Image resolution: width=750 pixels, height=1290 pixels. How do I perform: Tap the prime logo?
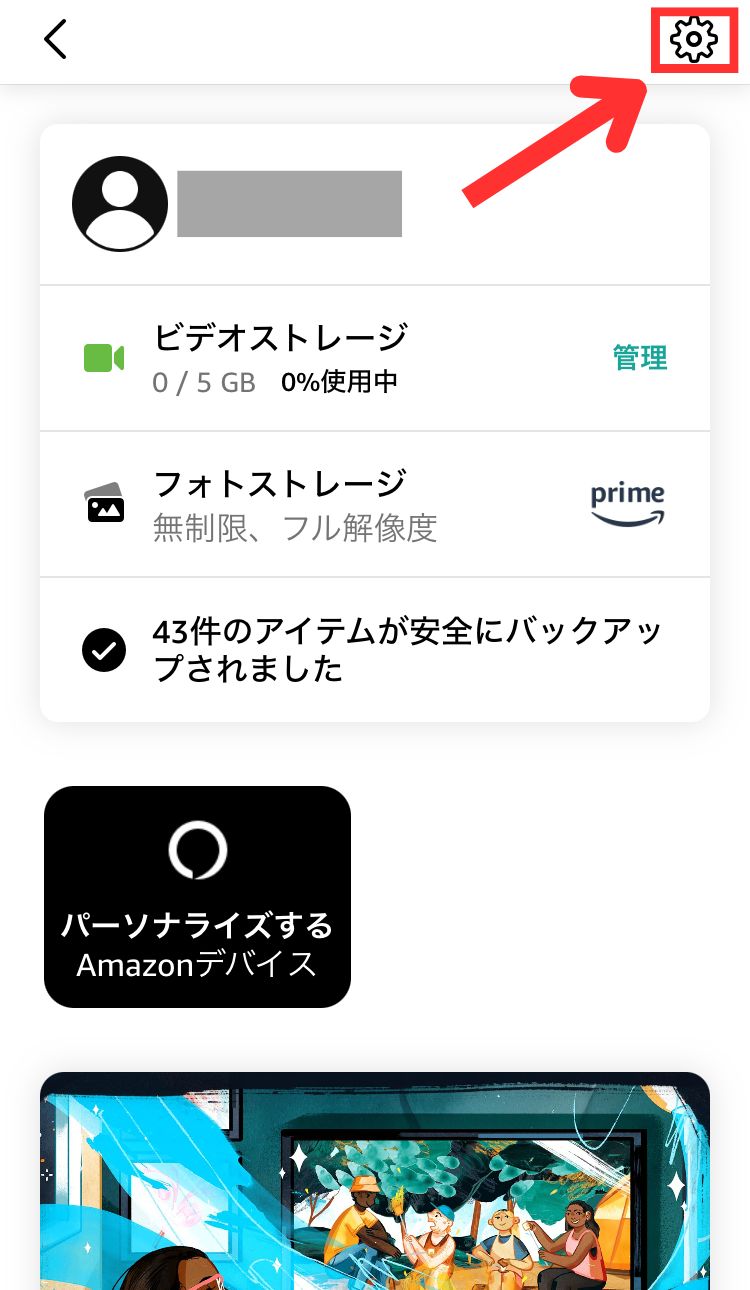(x=627, y=503)
